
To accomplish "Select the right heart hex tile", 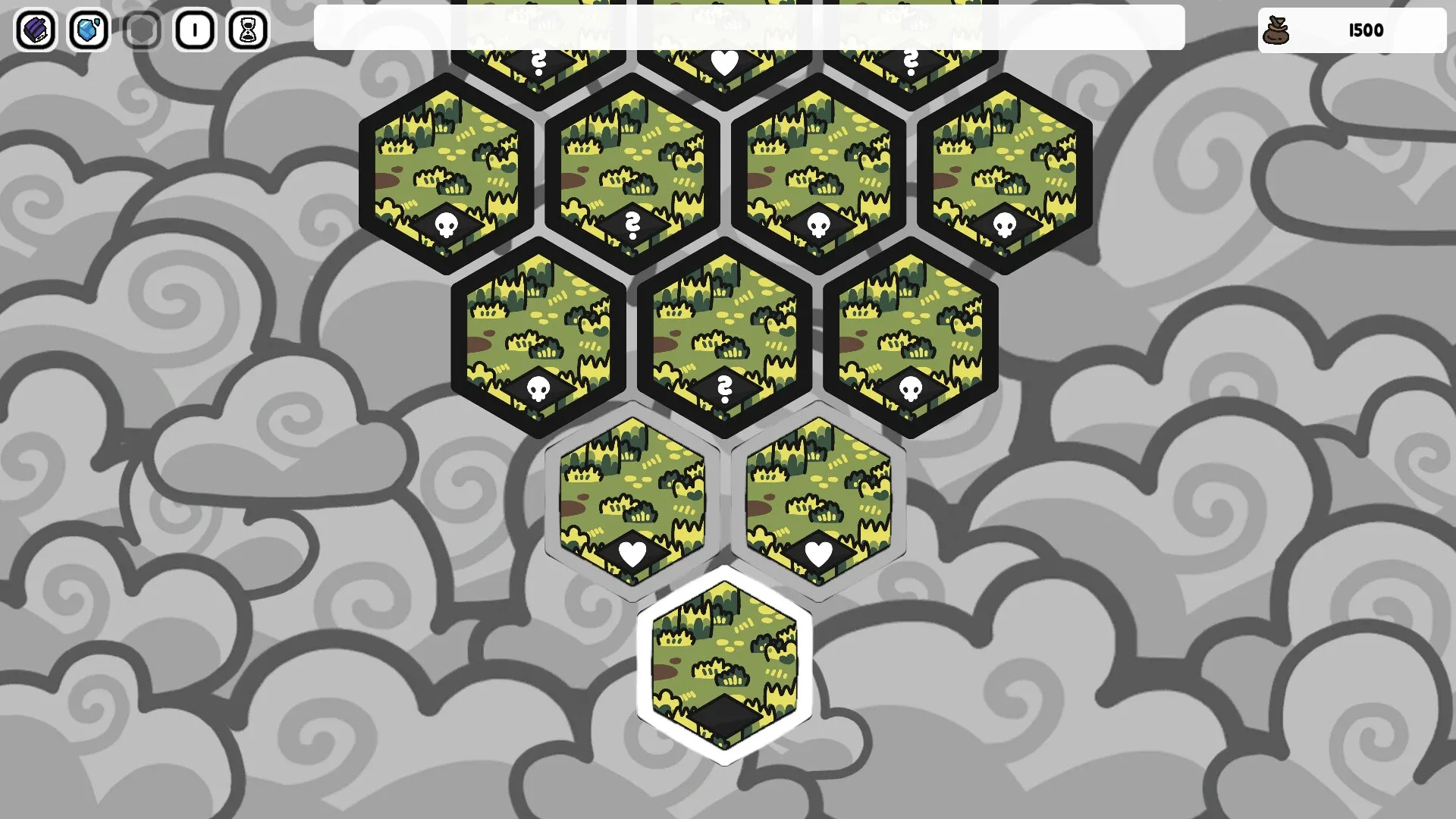I will point(818,500).
